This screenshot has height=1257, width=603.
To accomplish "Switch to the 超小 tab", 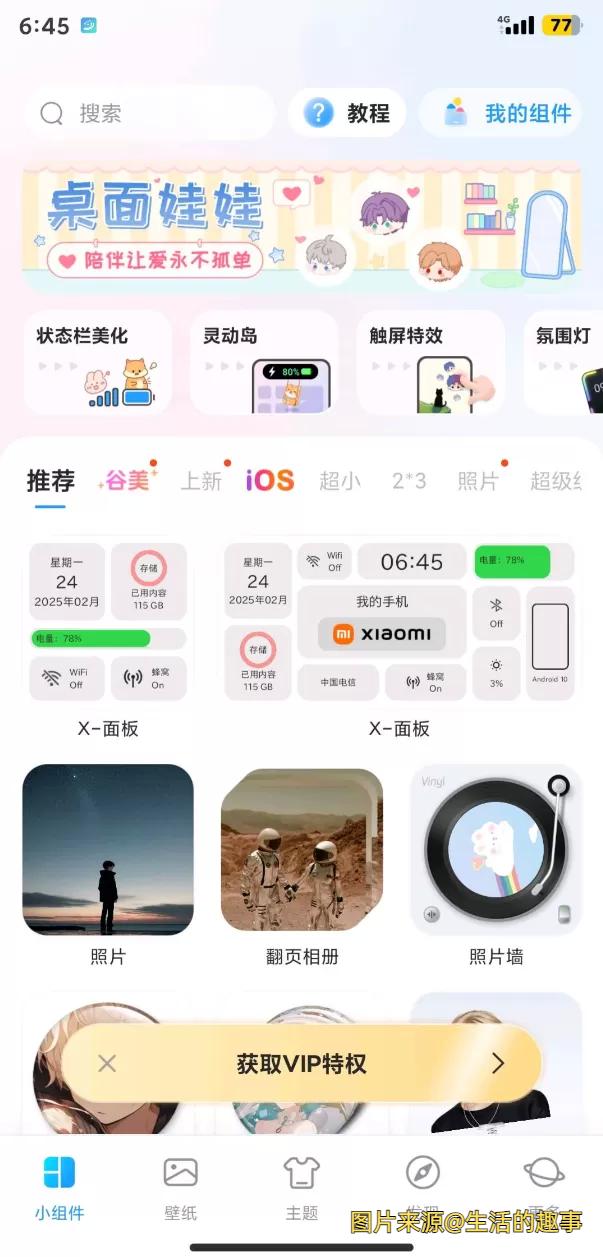I will (x=339, y=481).
